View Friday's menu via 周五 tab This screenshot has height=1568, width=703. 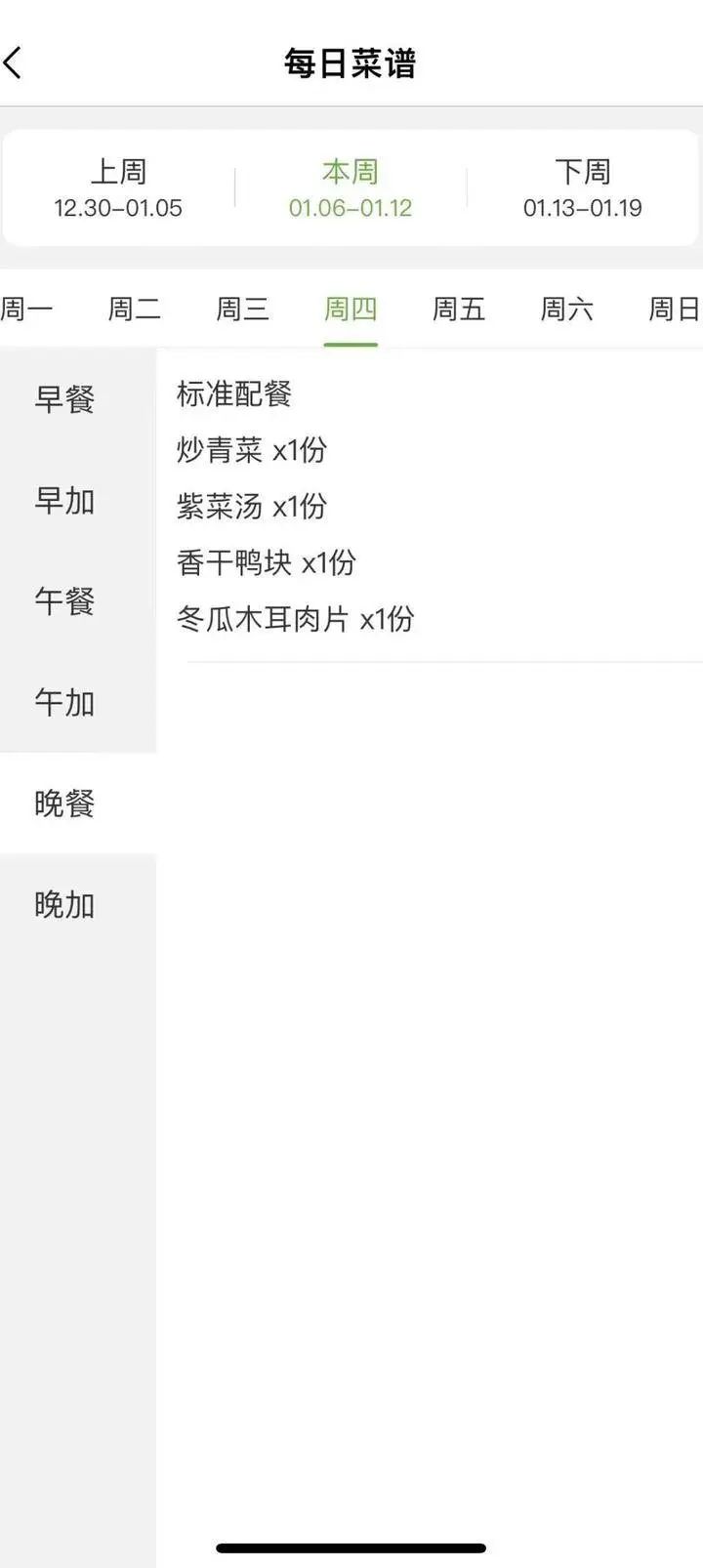point(458,309)
